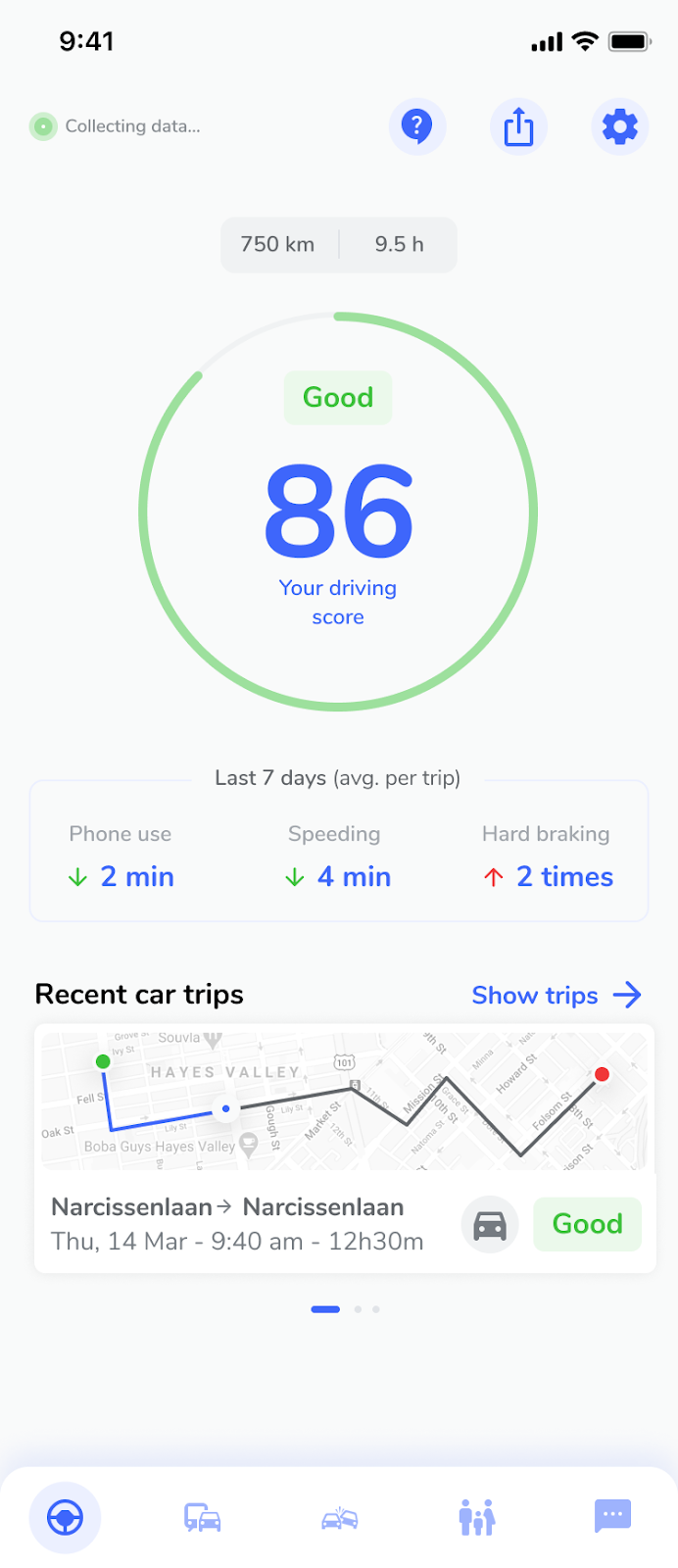
Task: Open the car crash tab
Action: [340, 1518]
